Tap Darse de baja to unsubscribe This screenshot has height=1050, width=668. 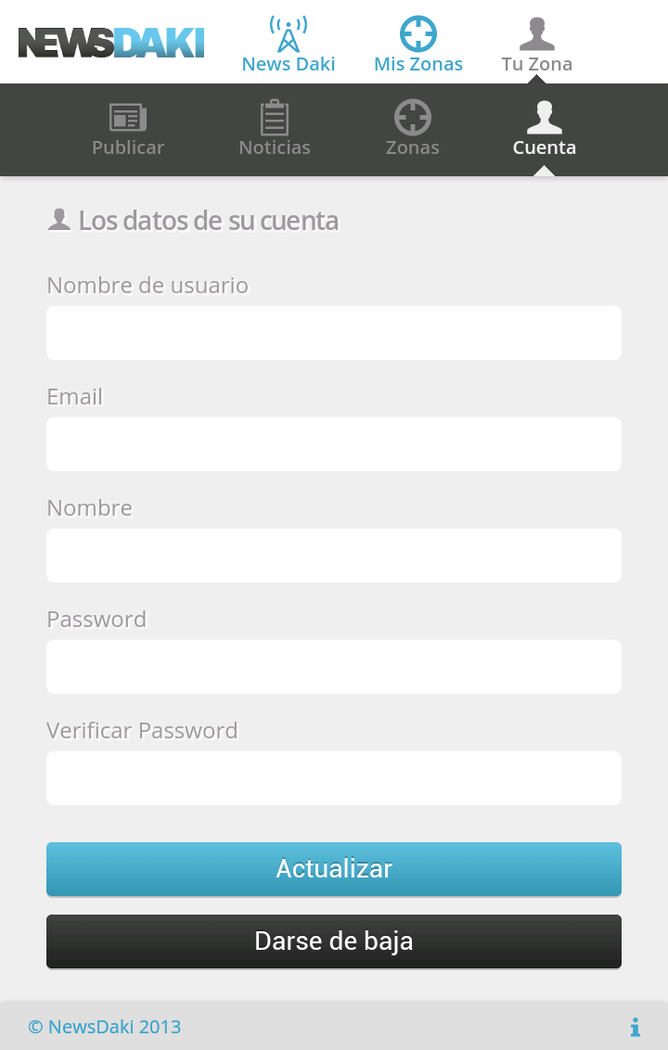coord(334,941)
